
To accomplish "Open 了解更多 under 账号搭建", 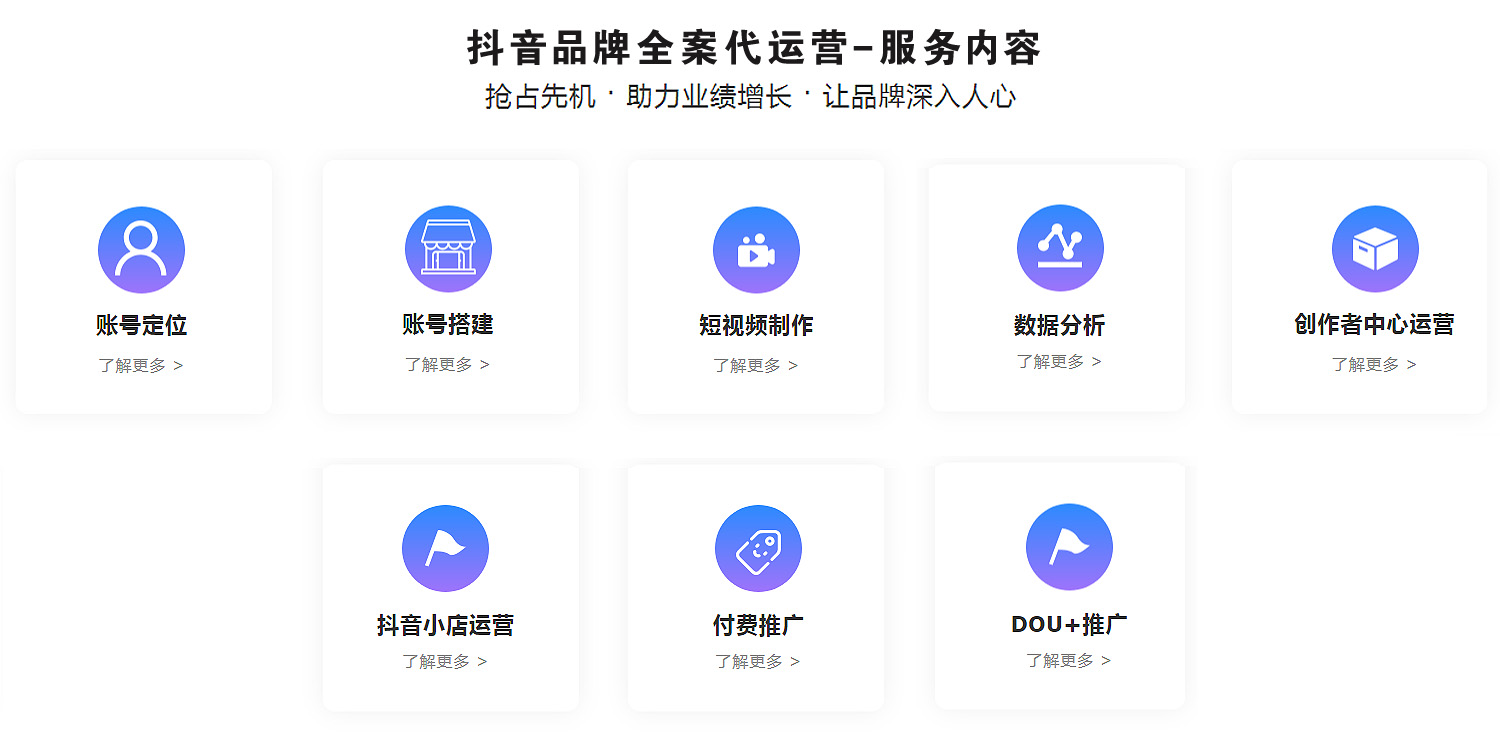I will point(447,364).
